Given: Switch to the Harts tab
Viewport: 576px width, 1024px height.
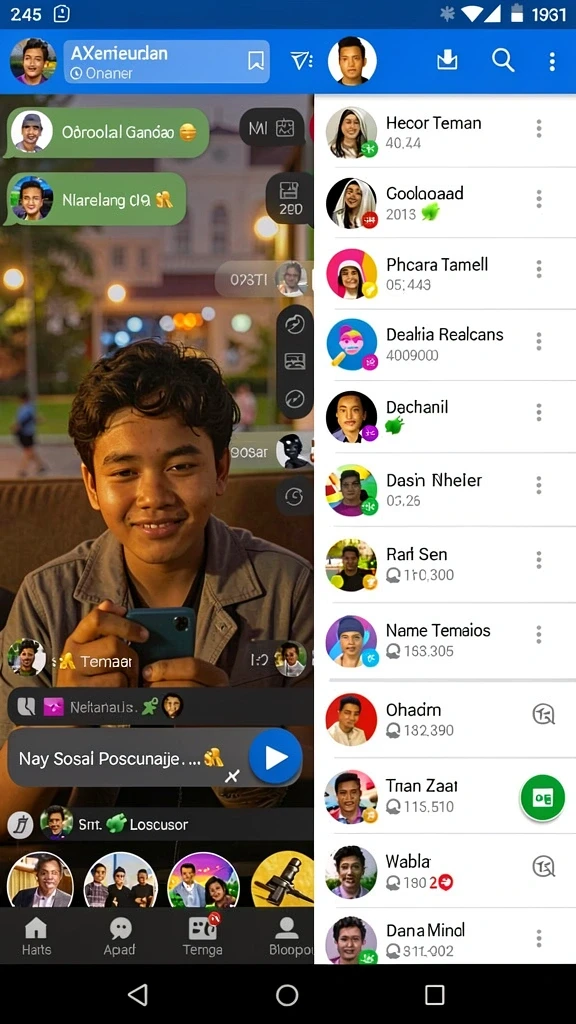Looking at the screenshot, I should 36,936.
